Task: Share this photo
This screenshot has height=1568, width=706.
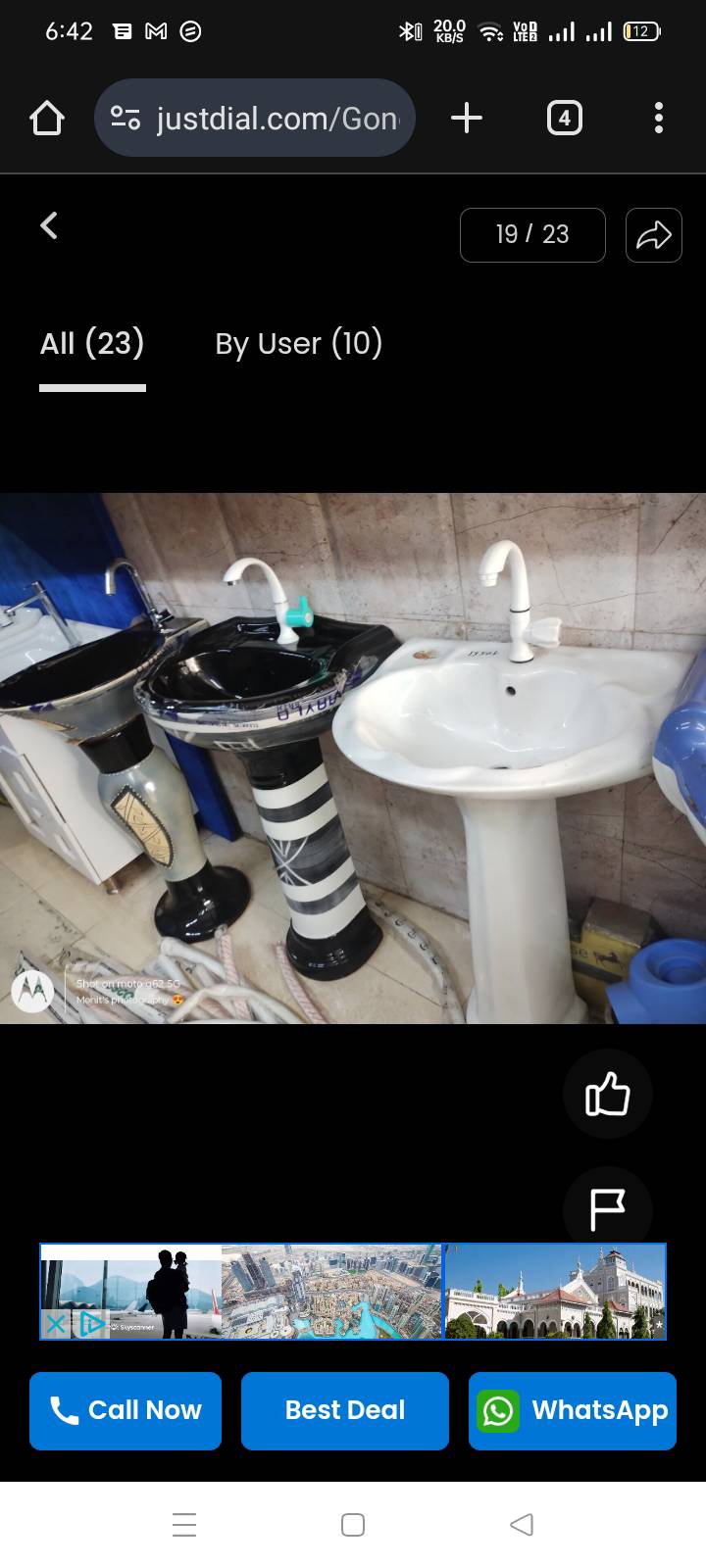Action: (653, 235)
